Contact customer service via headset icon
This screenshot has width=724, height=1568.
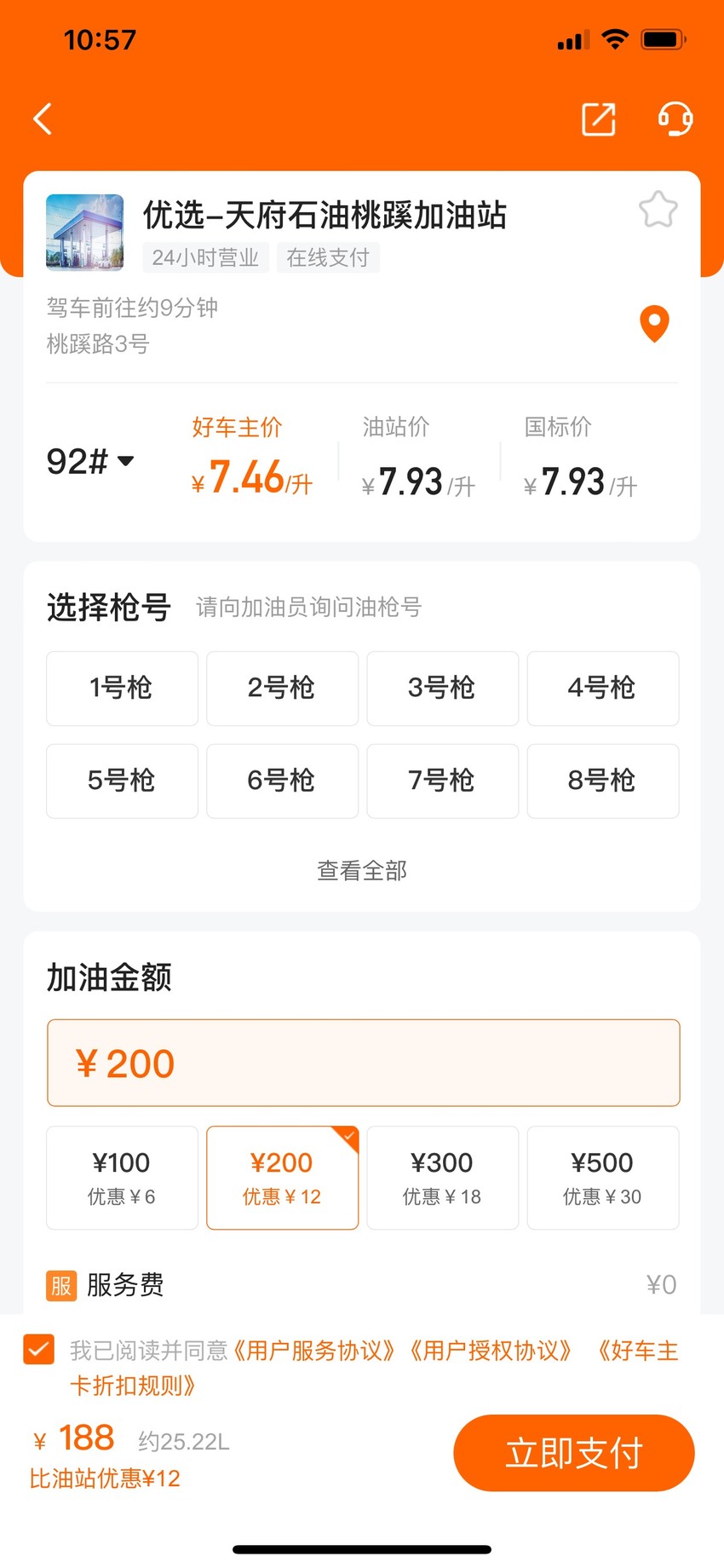tap(675, 119)
